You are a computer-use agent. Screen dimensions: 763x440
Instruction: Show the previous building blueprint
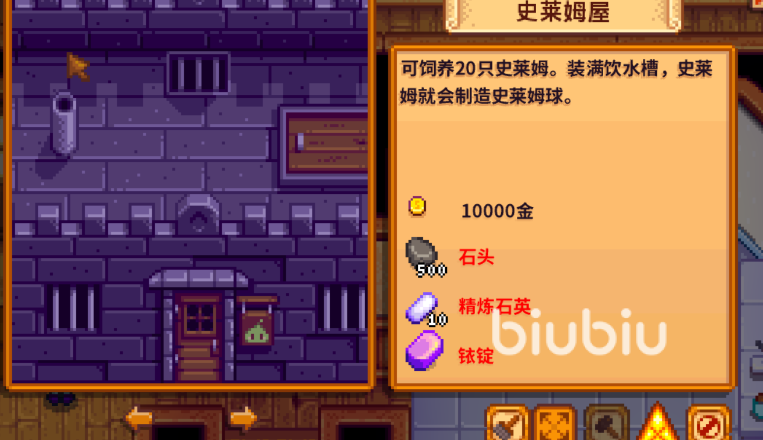coord(138,415)
